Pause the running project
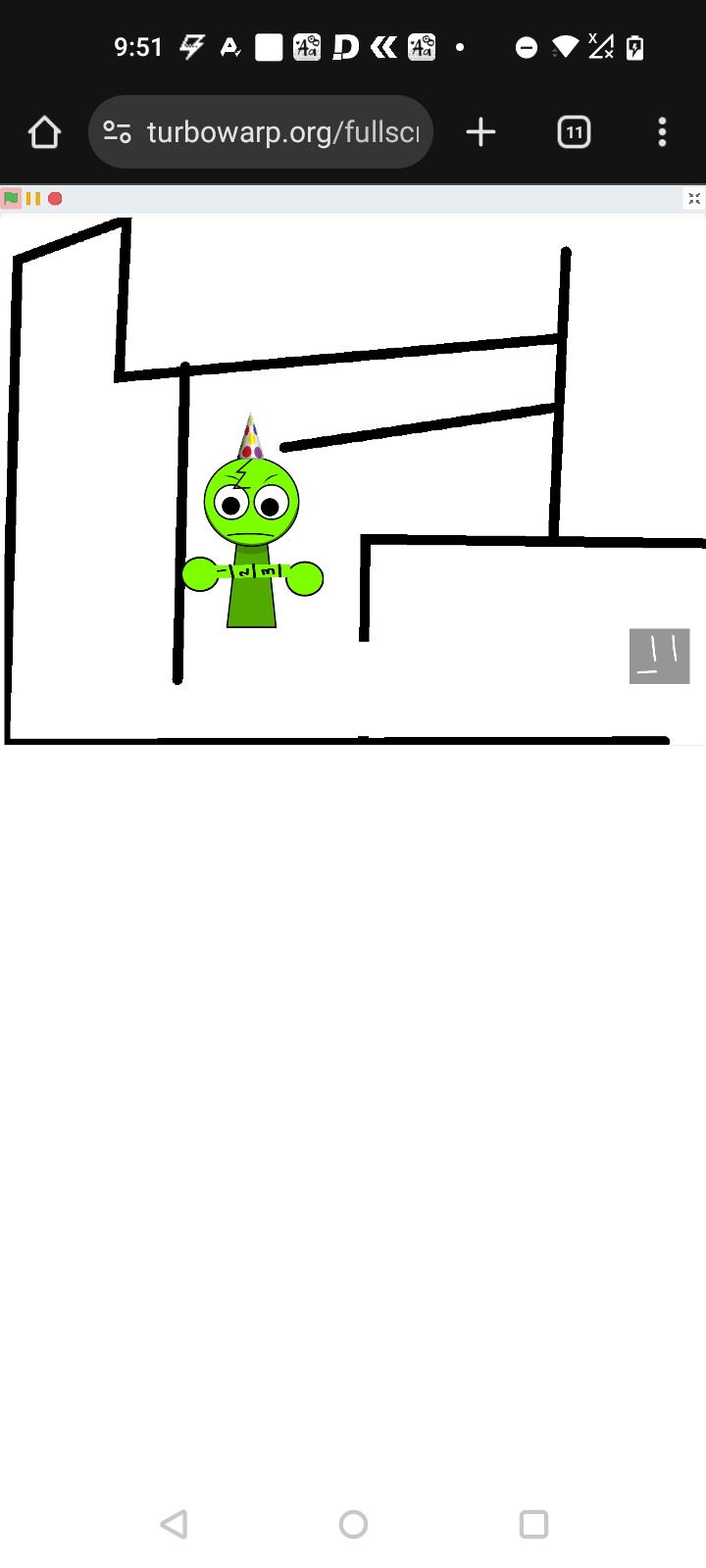The width and height of the screenshot is (706, 1568). tap(33, 199)
